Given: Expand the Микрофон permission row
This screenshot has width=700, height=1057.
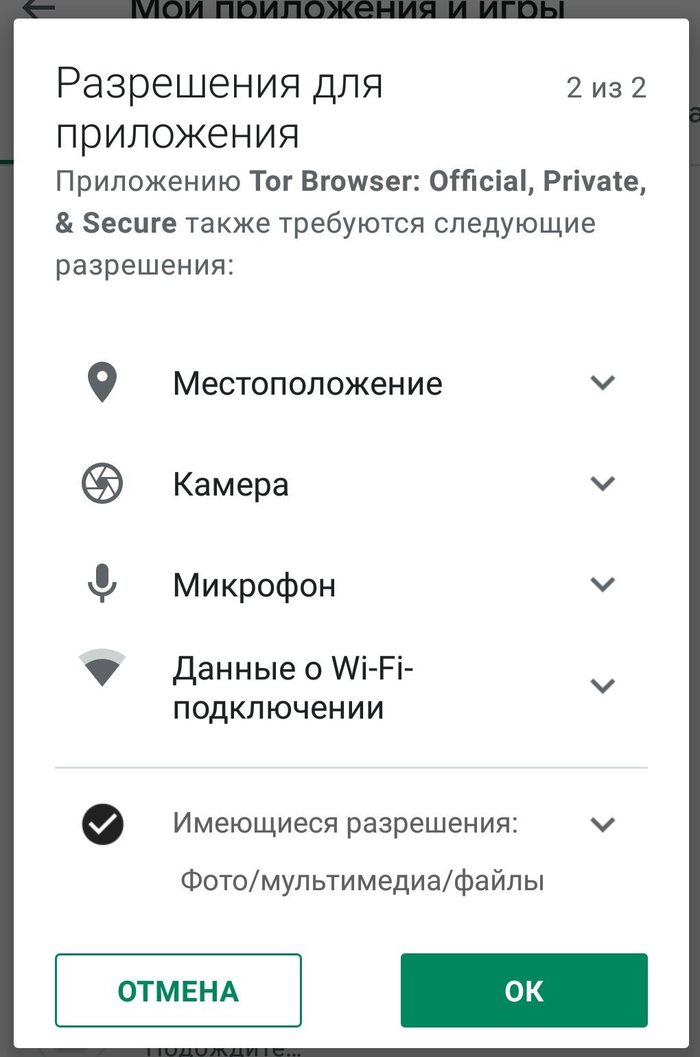Looking at the screenshot, I should (x=602, y=584).
